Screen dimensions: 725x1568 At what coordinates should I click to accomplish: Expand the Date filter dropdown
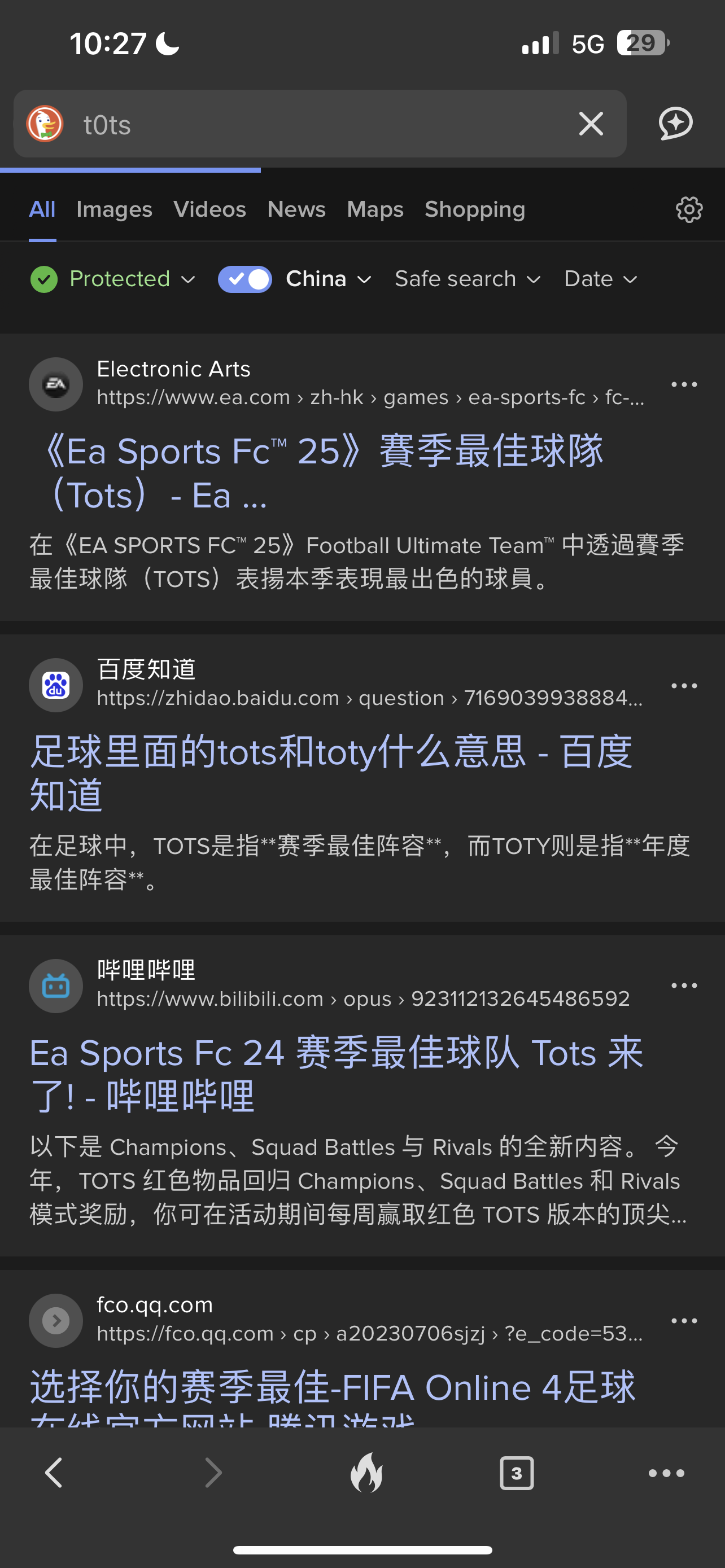point(600,279)
